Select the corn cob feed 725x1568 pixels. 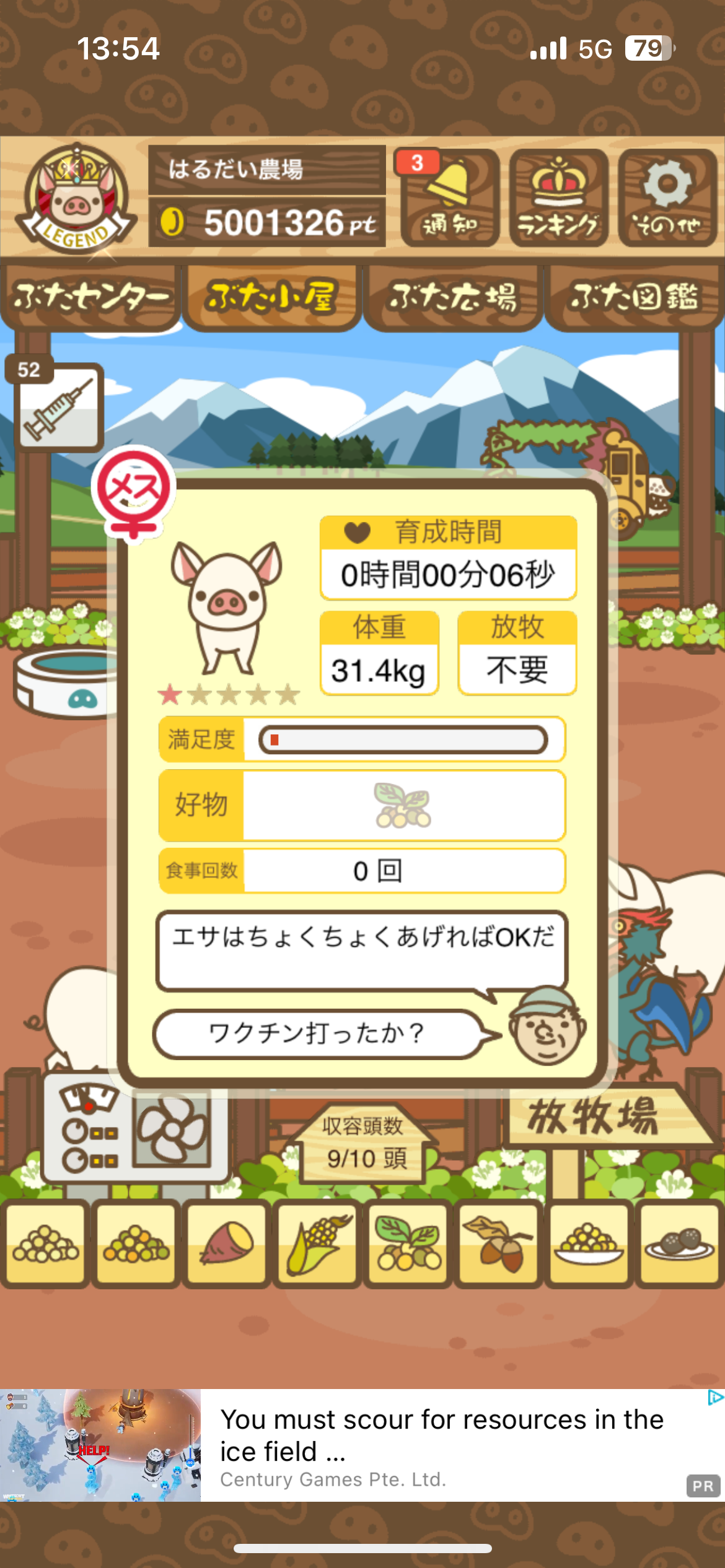pyautogui.click(x=317, y=1244)
